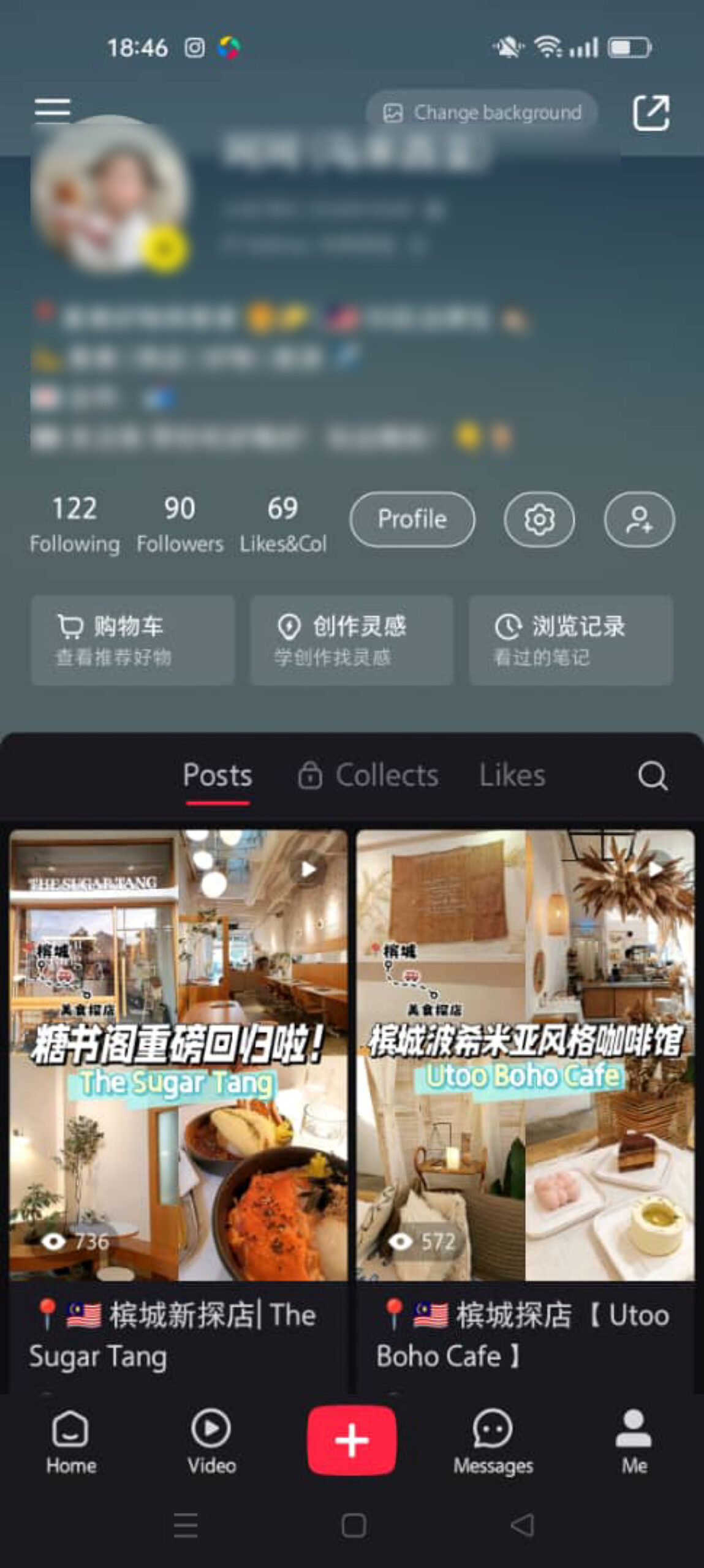Switch to the Home tab
The image size is (704, 1568).
click(71, 1442)
